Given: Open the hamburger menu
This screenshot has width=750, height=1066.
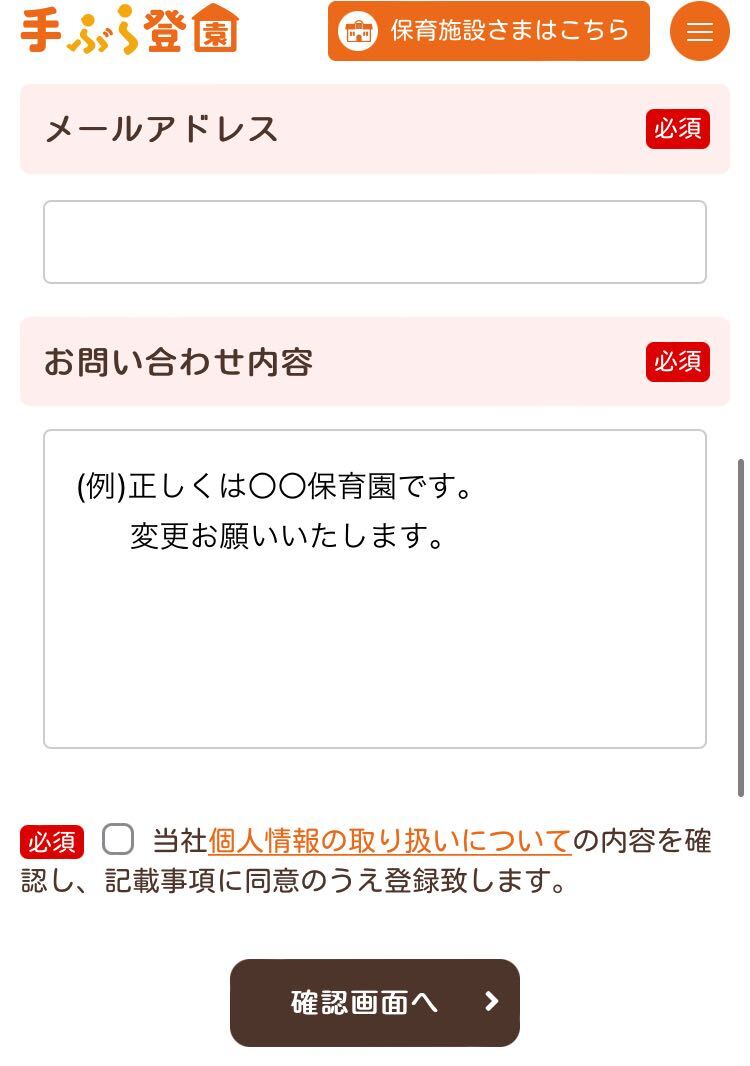Looking at the screenshot, I should 699,31.
